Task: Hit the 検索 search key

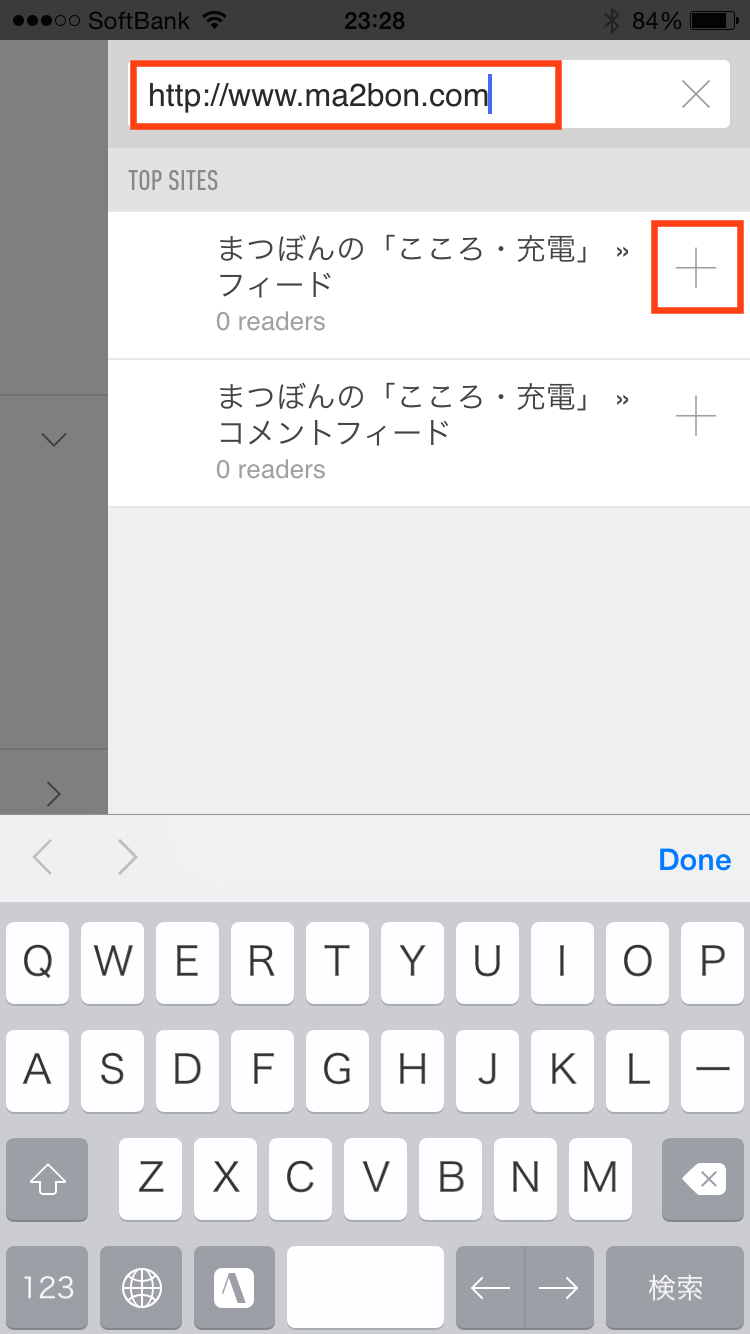Action: tap(676, 1287)
